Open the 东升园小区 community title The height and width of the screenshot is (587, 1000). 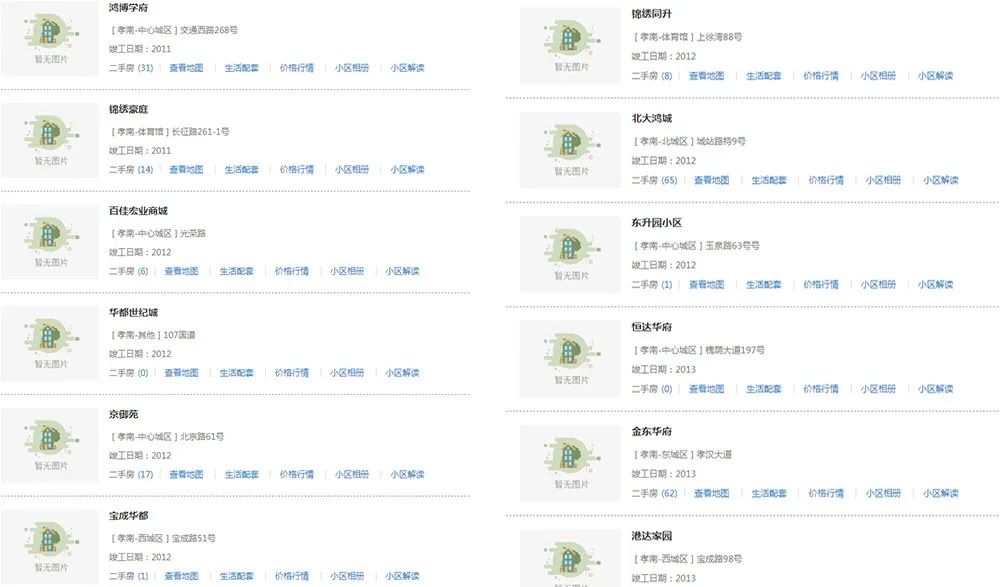coord(656,222)
